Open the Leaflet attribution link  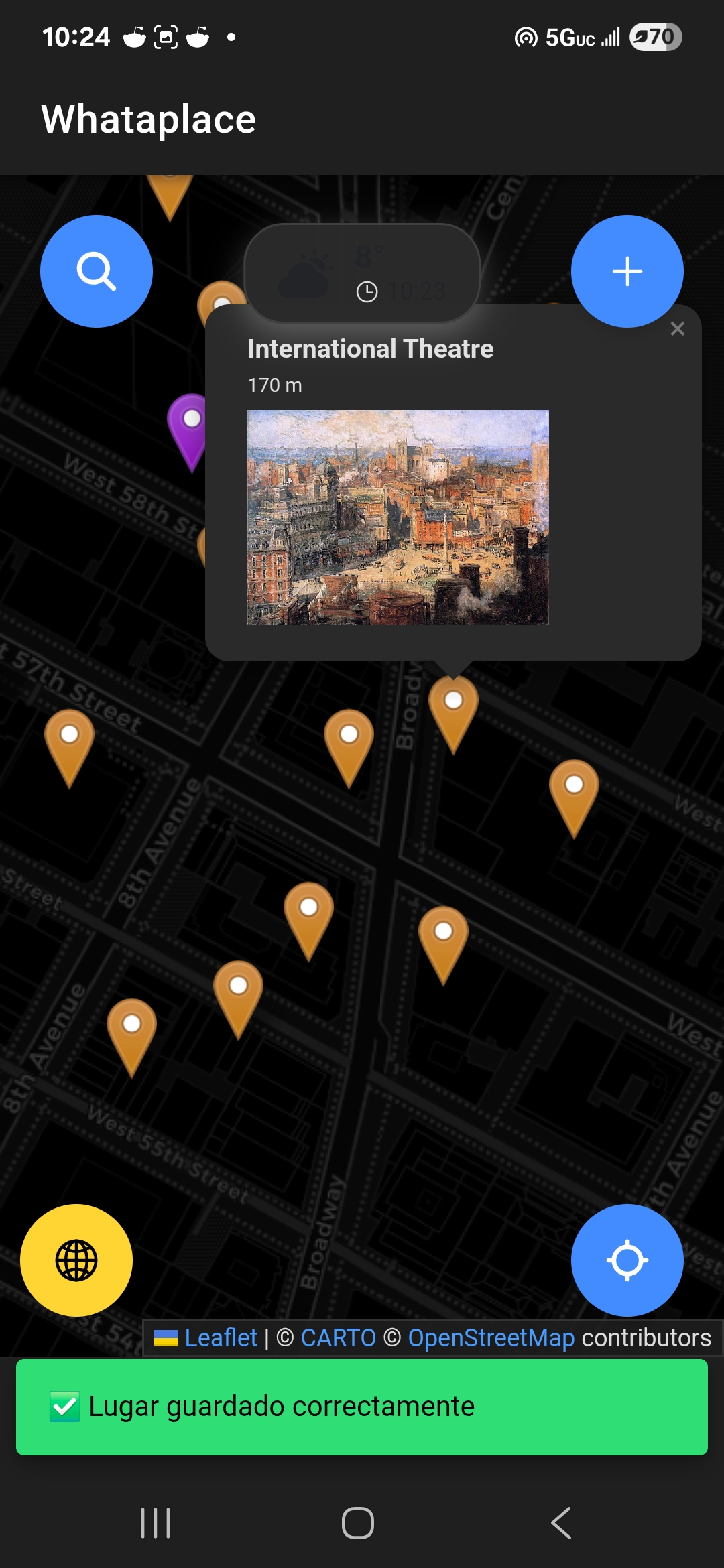[220, 1338]
